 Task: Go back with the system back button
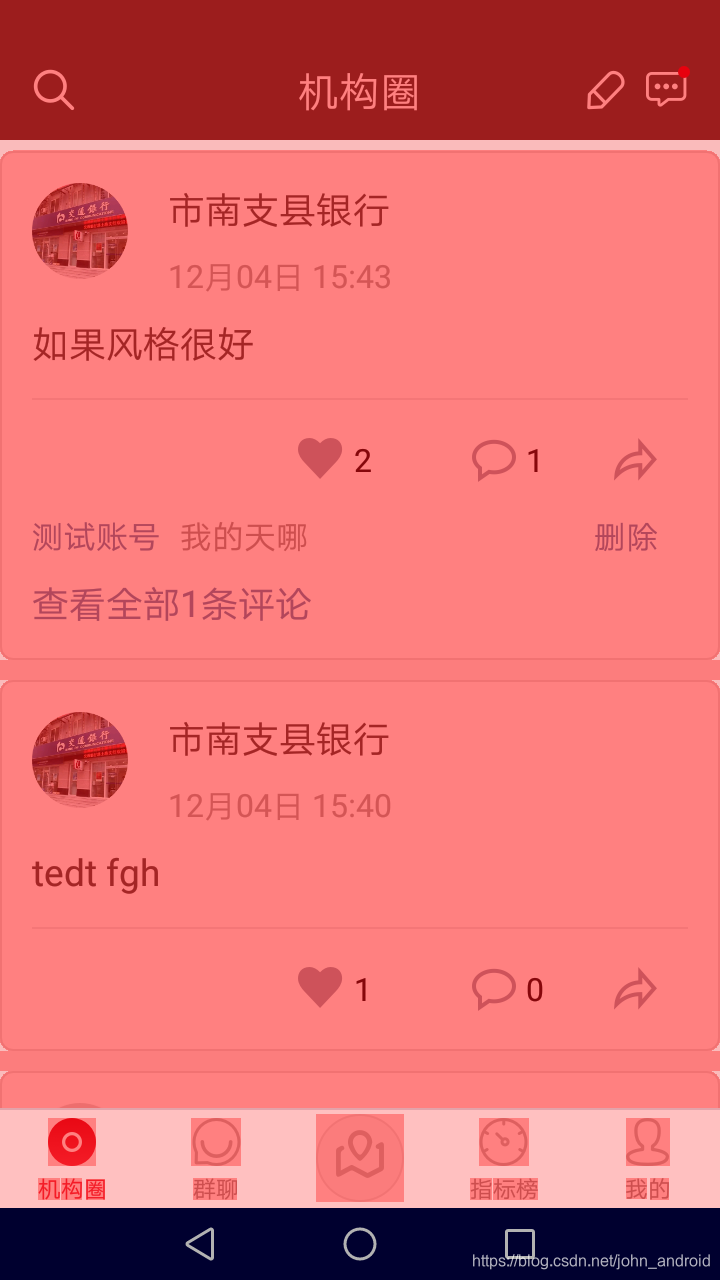[200, 1244]
